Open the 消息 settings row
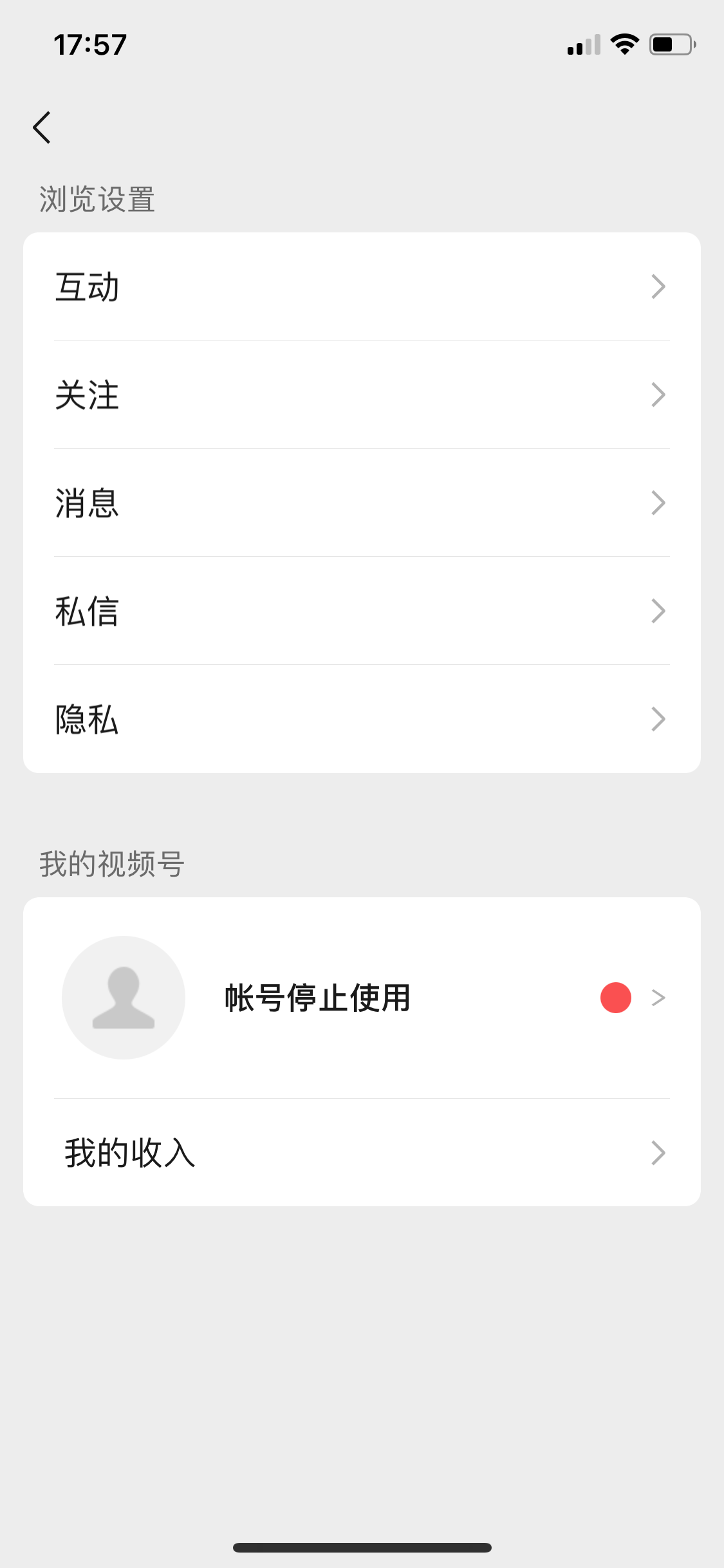Viewport: 724px width, 1568px height. coord(362,503)
